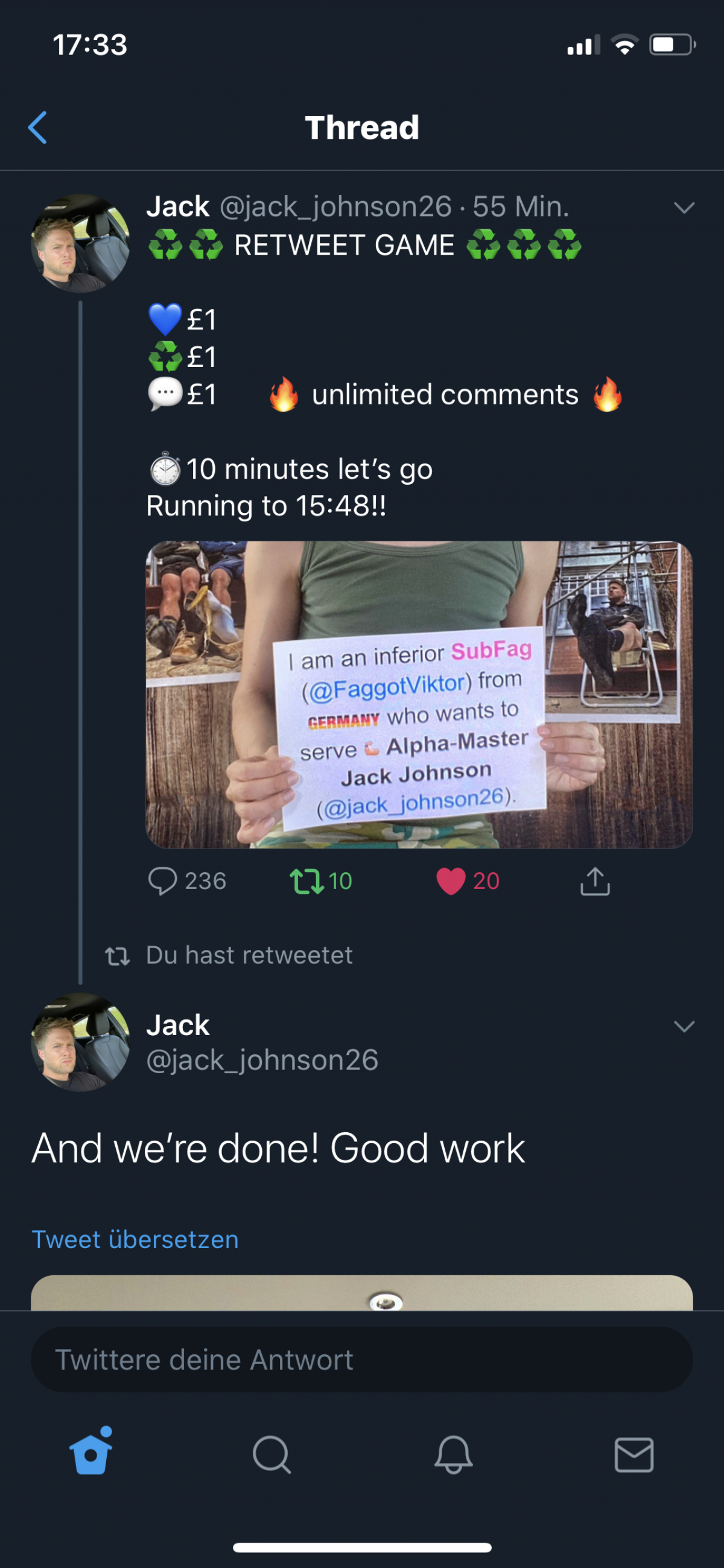Image resolution: width=724 pixels, height=1568 pixels.
Task: Go back from the Thread view
Action: coord(38,128)
